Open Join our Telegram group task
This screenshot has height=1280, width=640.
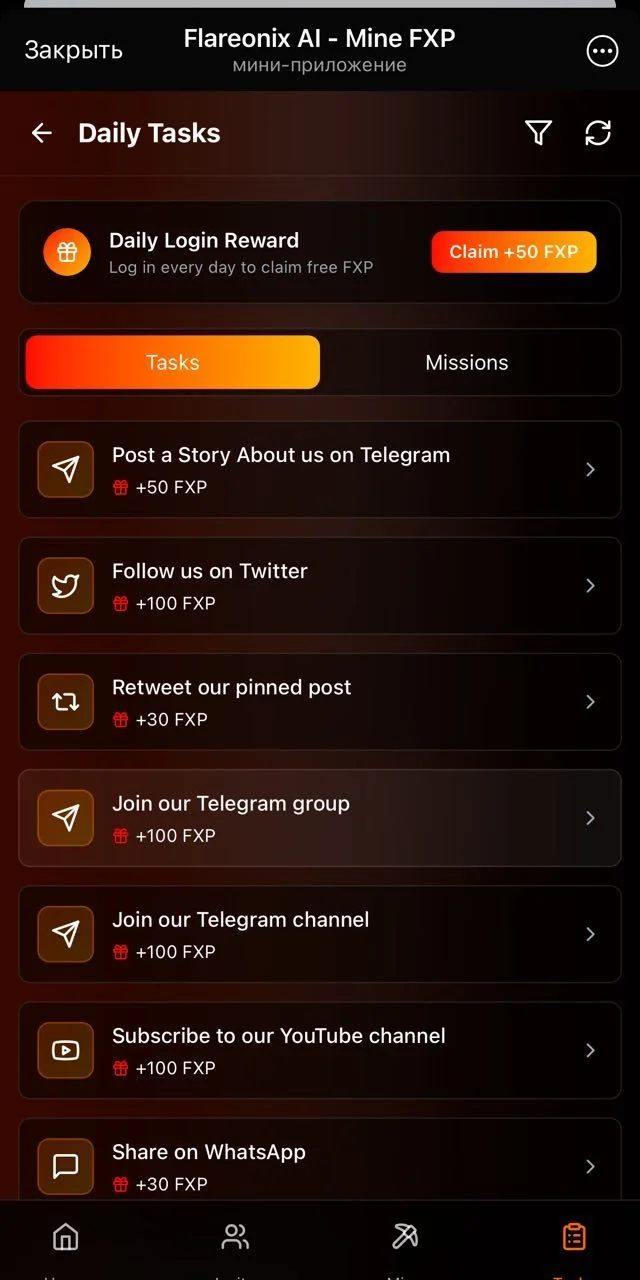click(320, 817)
